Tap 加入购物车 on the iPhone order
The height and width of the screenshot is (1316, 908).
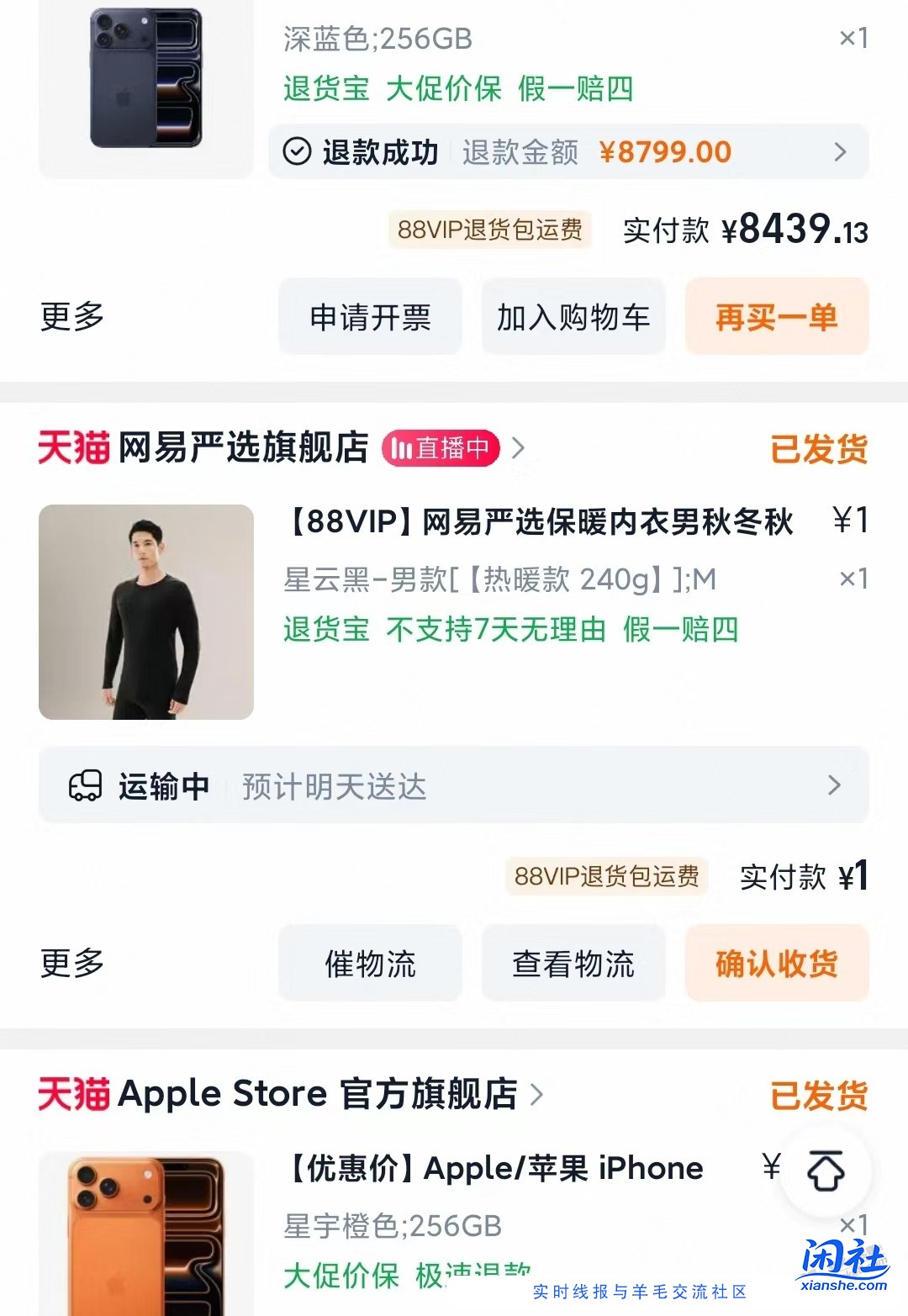pos(573,316)
